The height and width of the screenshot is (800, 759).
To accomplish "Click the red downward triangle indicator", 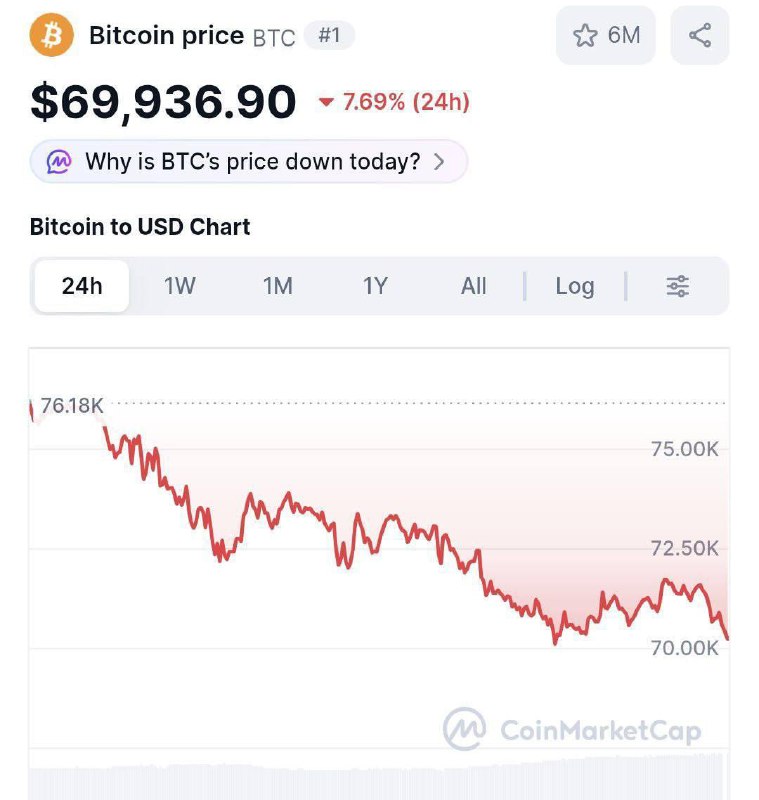I will point(326,101).
